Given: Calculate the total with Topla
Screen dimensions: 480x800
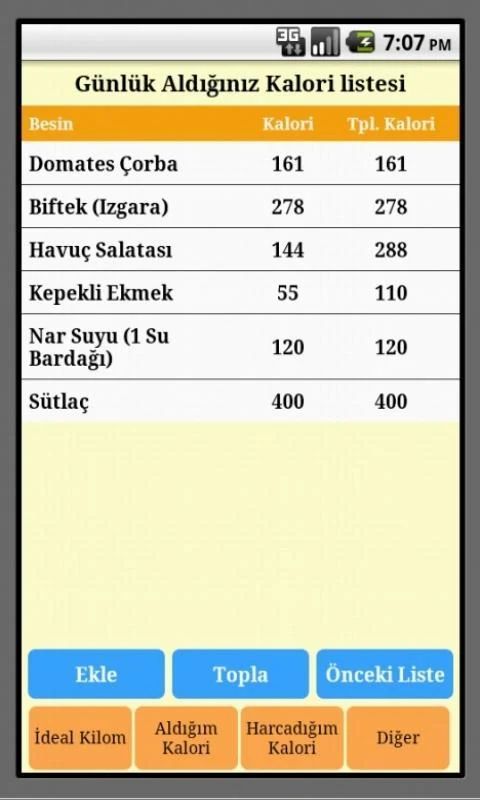Looking at the screenshot, I should point(240,673).
